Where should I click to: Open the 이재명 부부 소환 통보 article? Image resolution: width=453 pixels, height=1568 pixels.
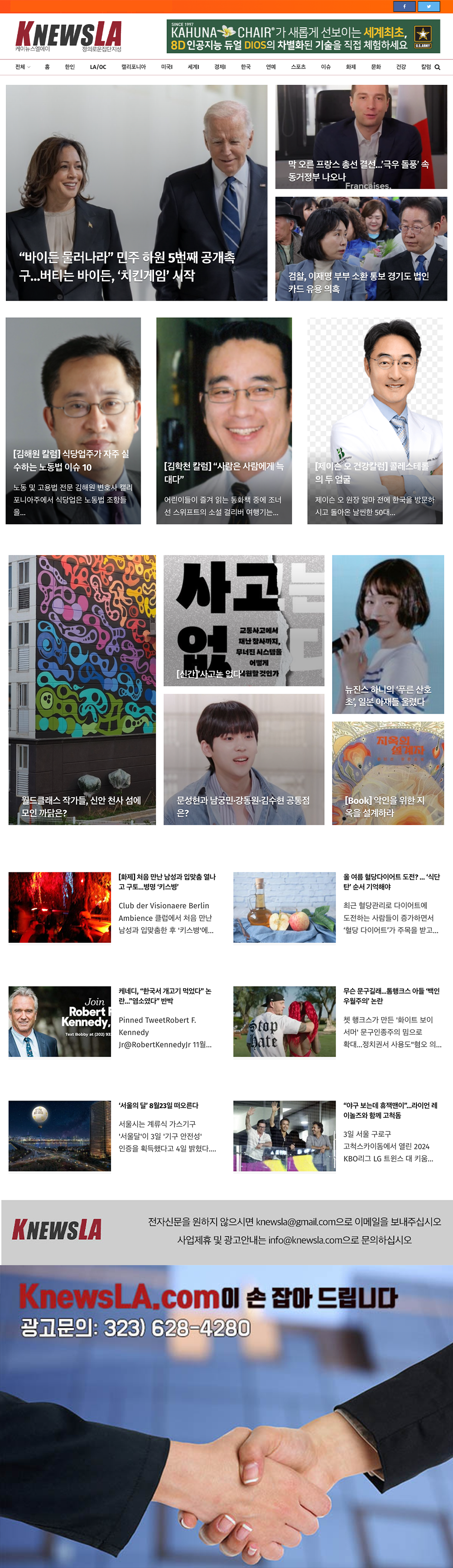point(359,282)
